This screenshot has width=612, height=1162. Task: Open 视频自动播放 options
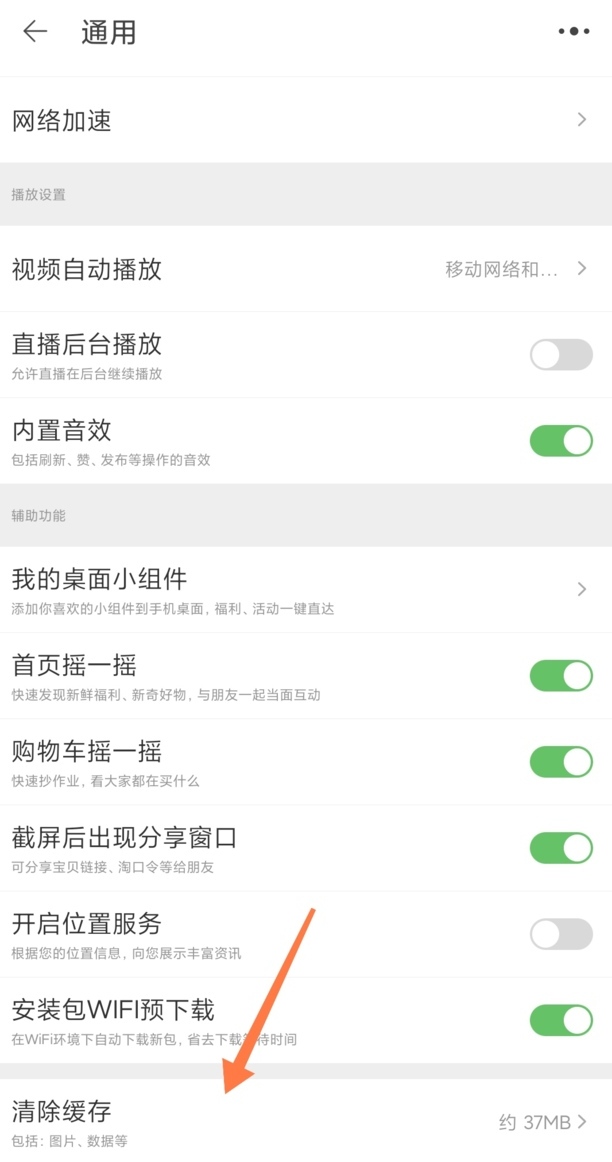(x=300, y=269)
